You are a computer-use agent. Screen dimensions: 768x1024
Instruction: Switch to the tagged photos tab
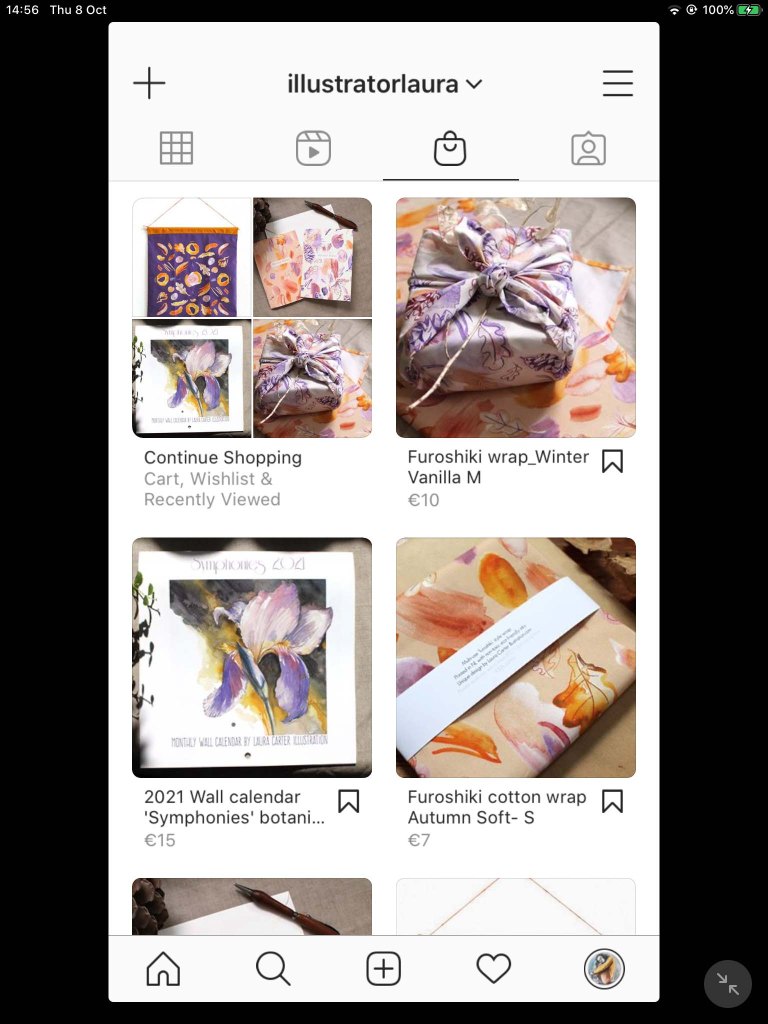pyautogui.click(x=588, y=148)
